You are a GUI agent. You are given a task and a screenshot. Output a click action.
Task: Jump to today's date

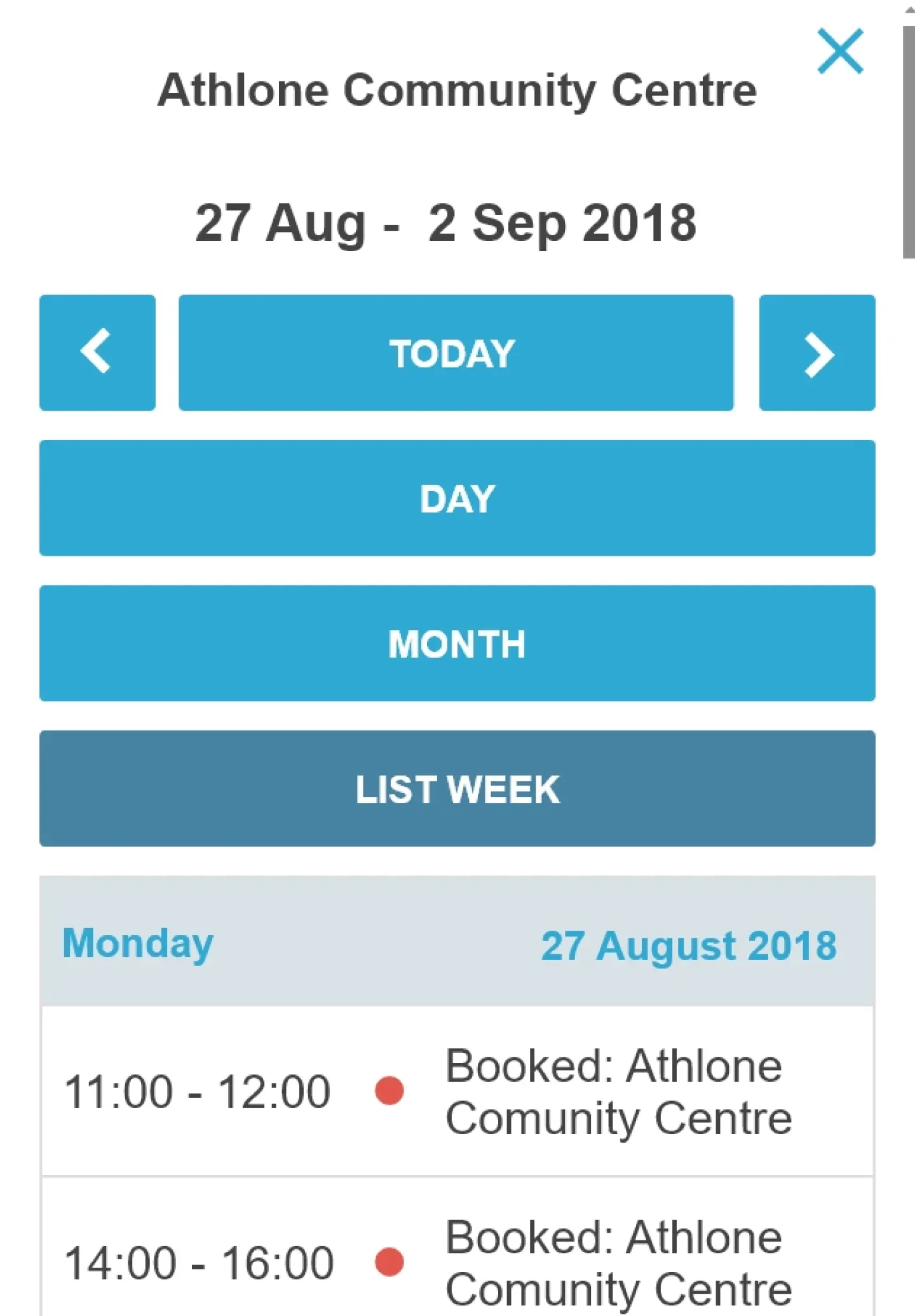(x=456, y=352)
